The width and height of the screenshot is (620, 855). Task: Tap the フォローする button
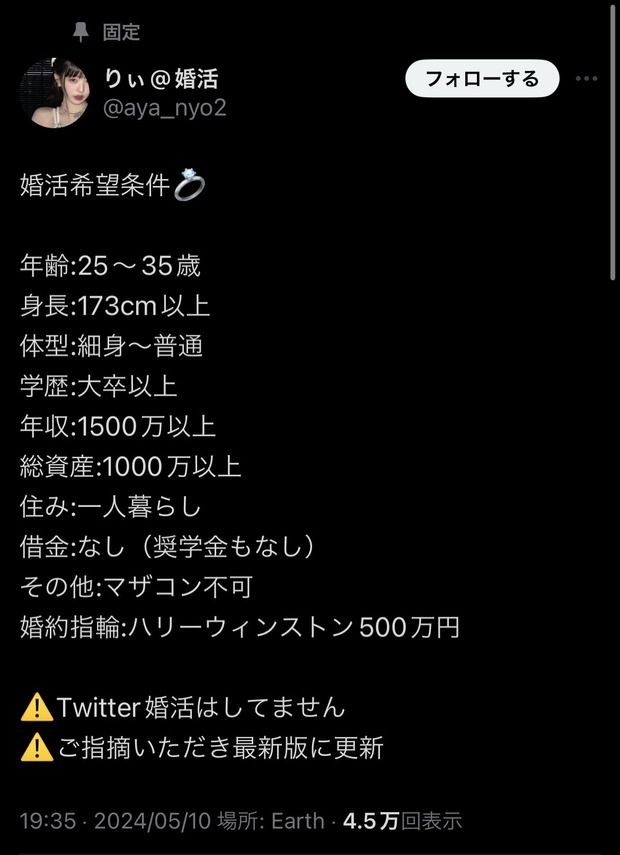pyautogui.click(x=482, y=79)
